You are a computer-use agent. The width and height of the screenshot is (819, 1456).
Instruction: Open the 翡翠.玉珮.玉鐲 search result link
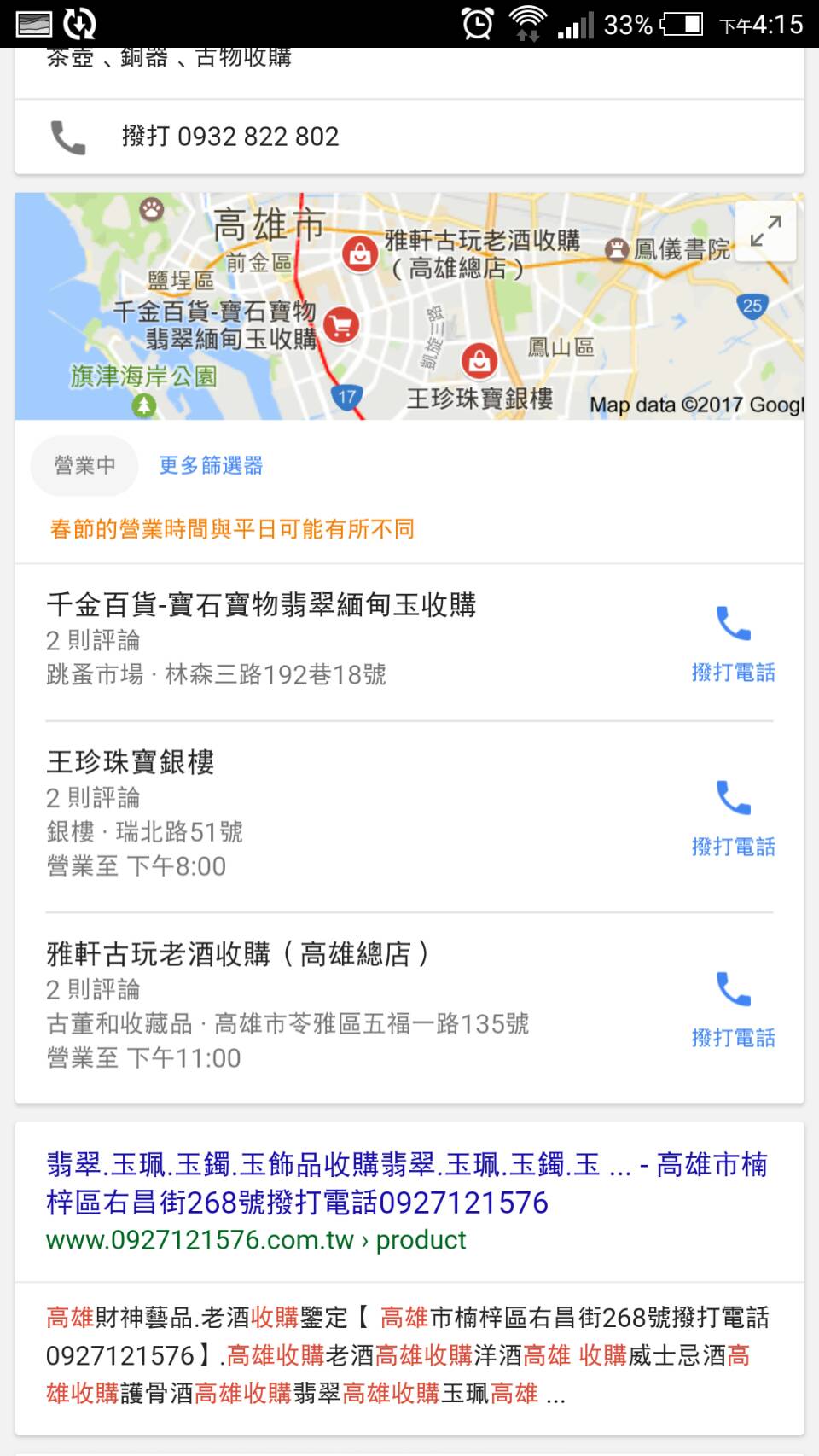coord(407,1183)
